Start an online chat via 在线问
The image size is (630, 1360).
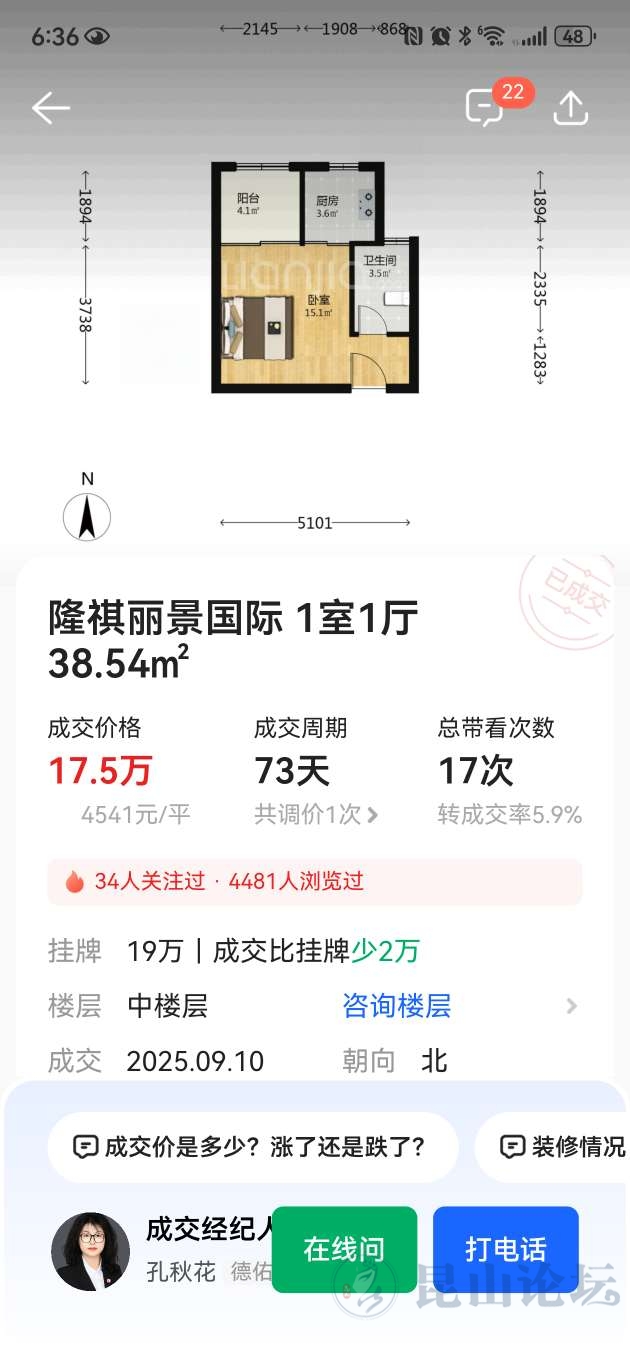pos(344,1249)
